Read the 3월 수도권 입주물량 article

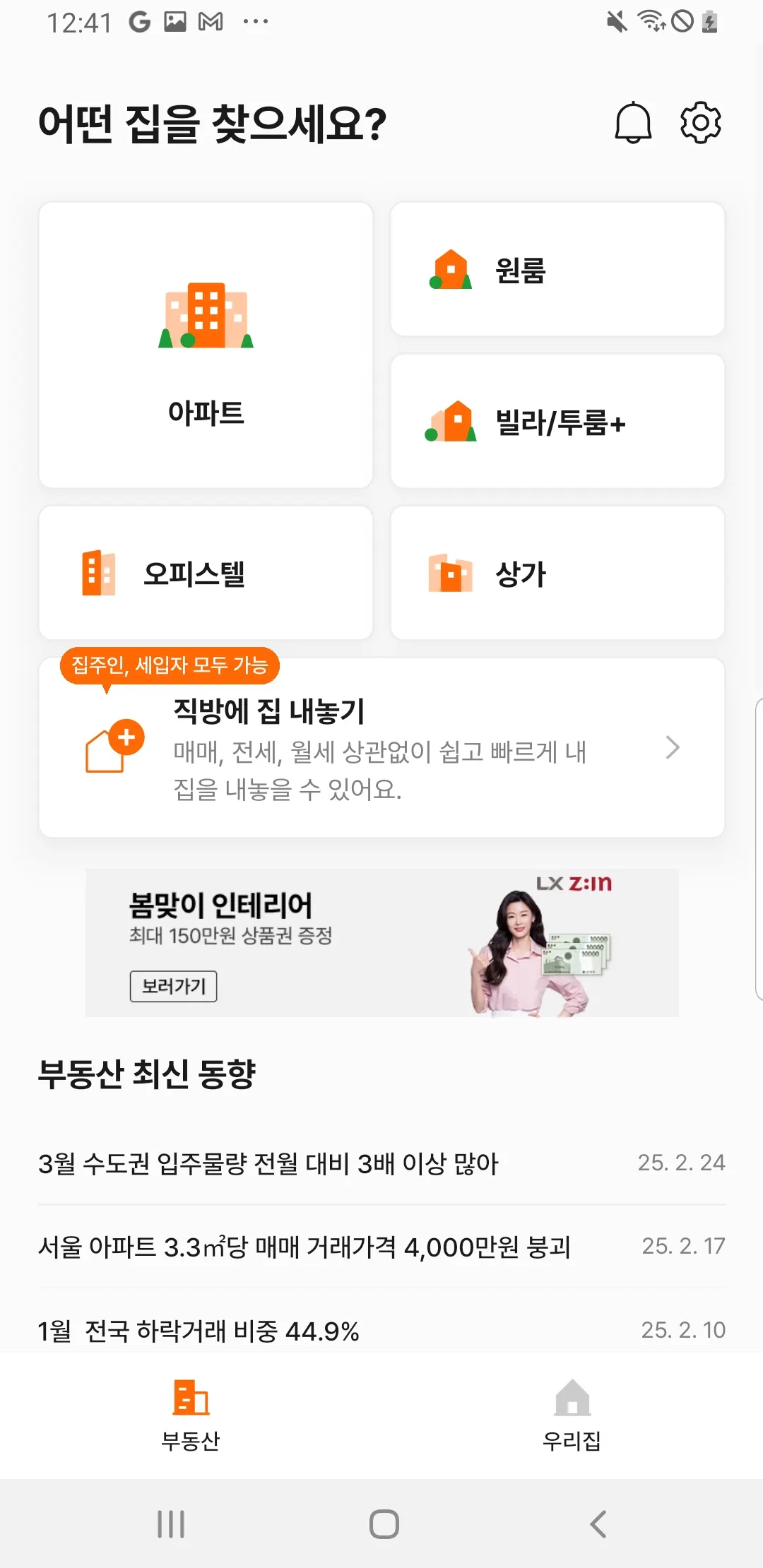click(268, 1163)
